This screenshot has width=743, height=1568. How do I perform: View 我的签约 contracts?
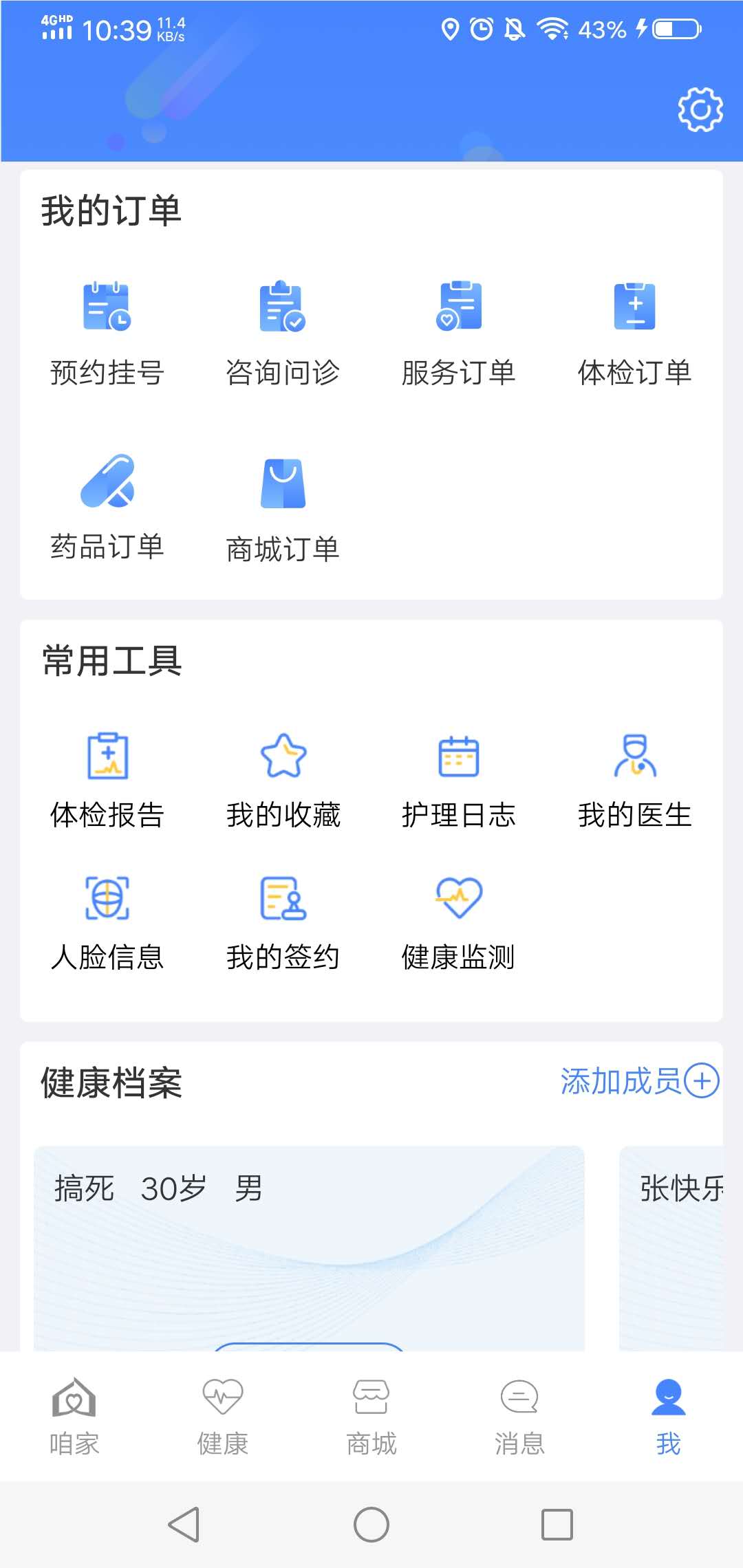tap(283, 923)
